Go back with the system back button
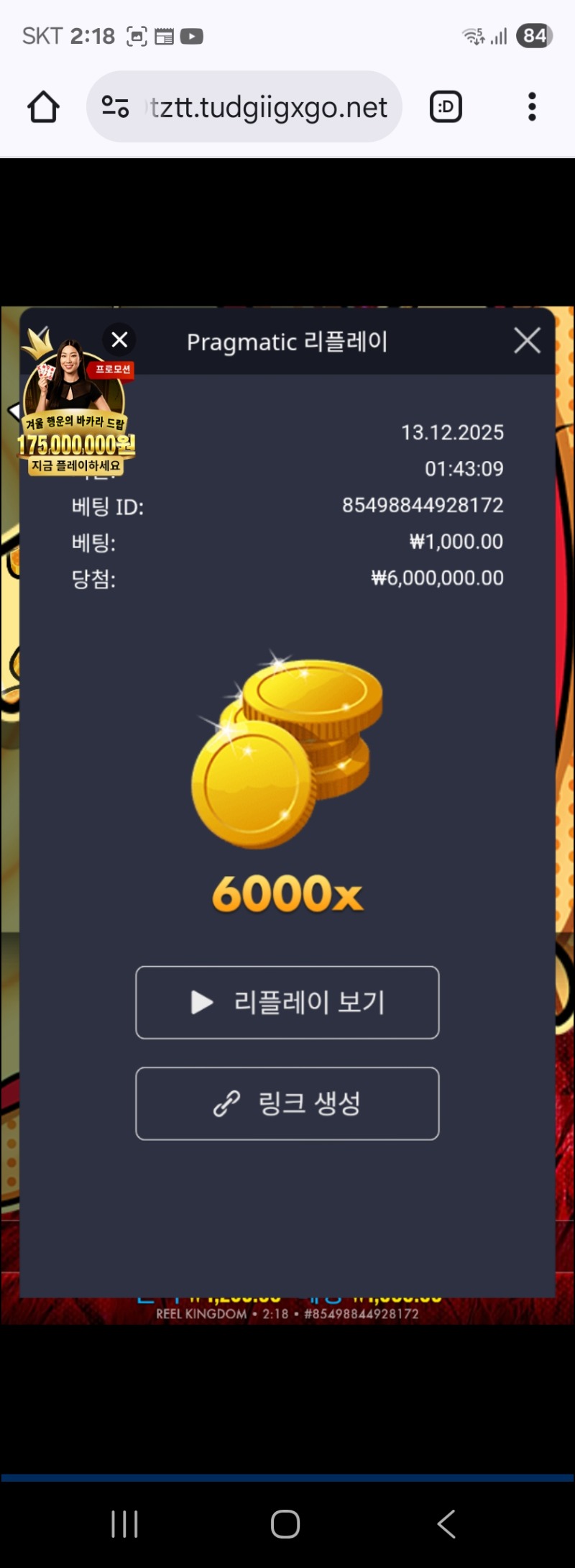This screenshot has width=575, height=1568. (446, 1523)
